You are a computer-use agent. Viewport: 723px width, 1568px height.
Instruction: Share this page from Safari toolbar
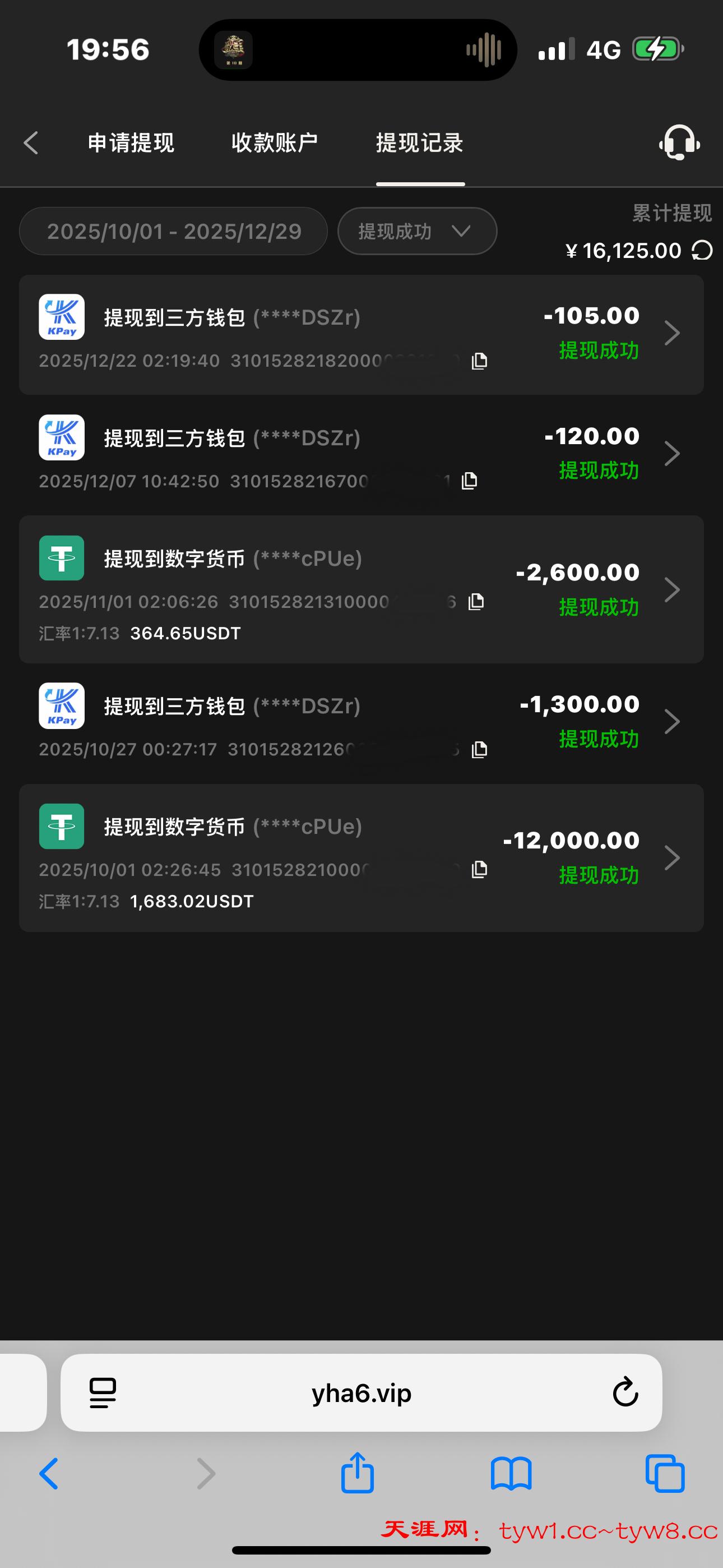357,1474
